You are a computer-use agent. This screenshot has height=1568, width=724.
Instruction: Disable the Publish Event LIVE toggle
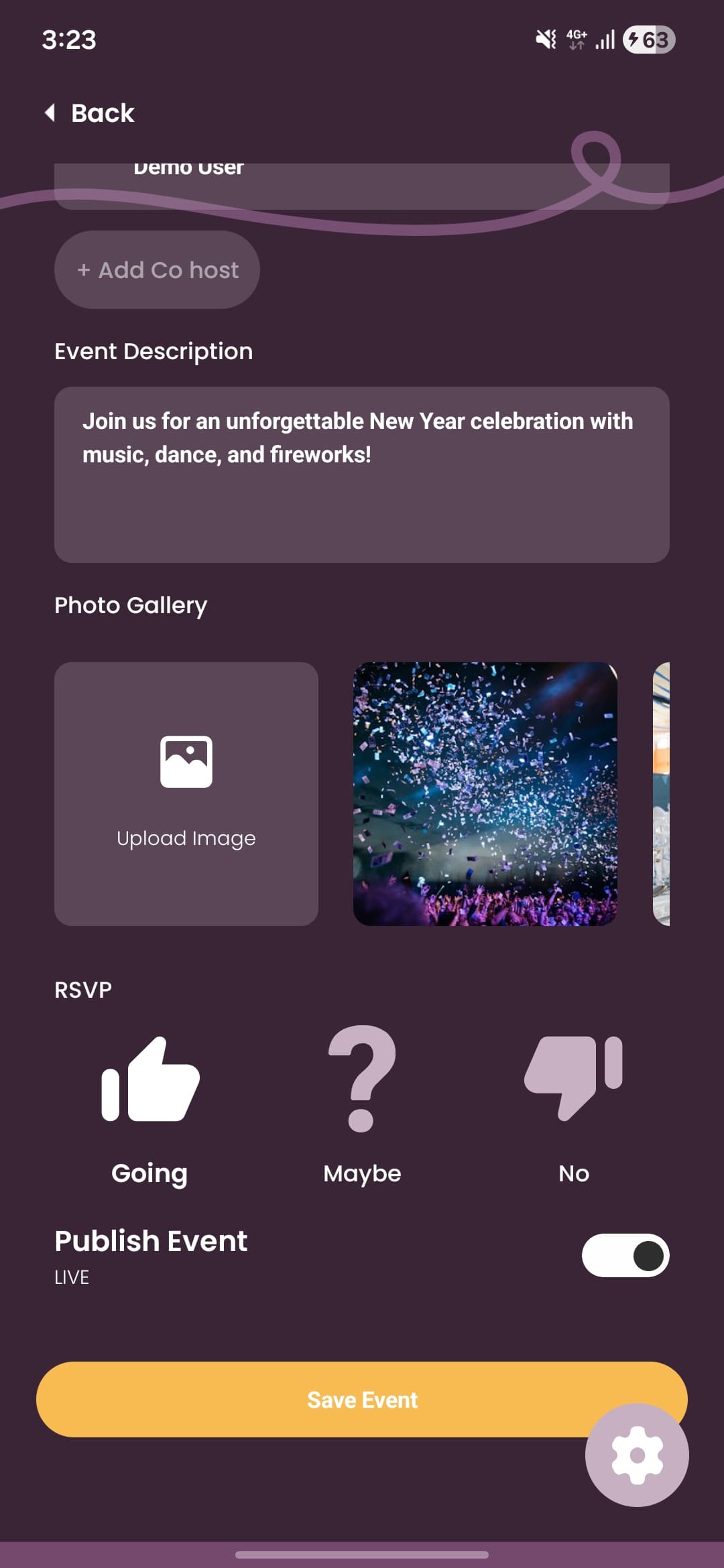[627, 1256]
